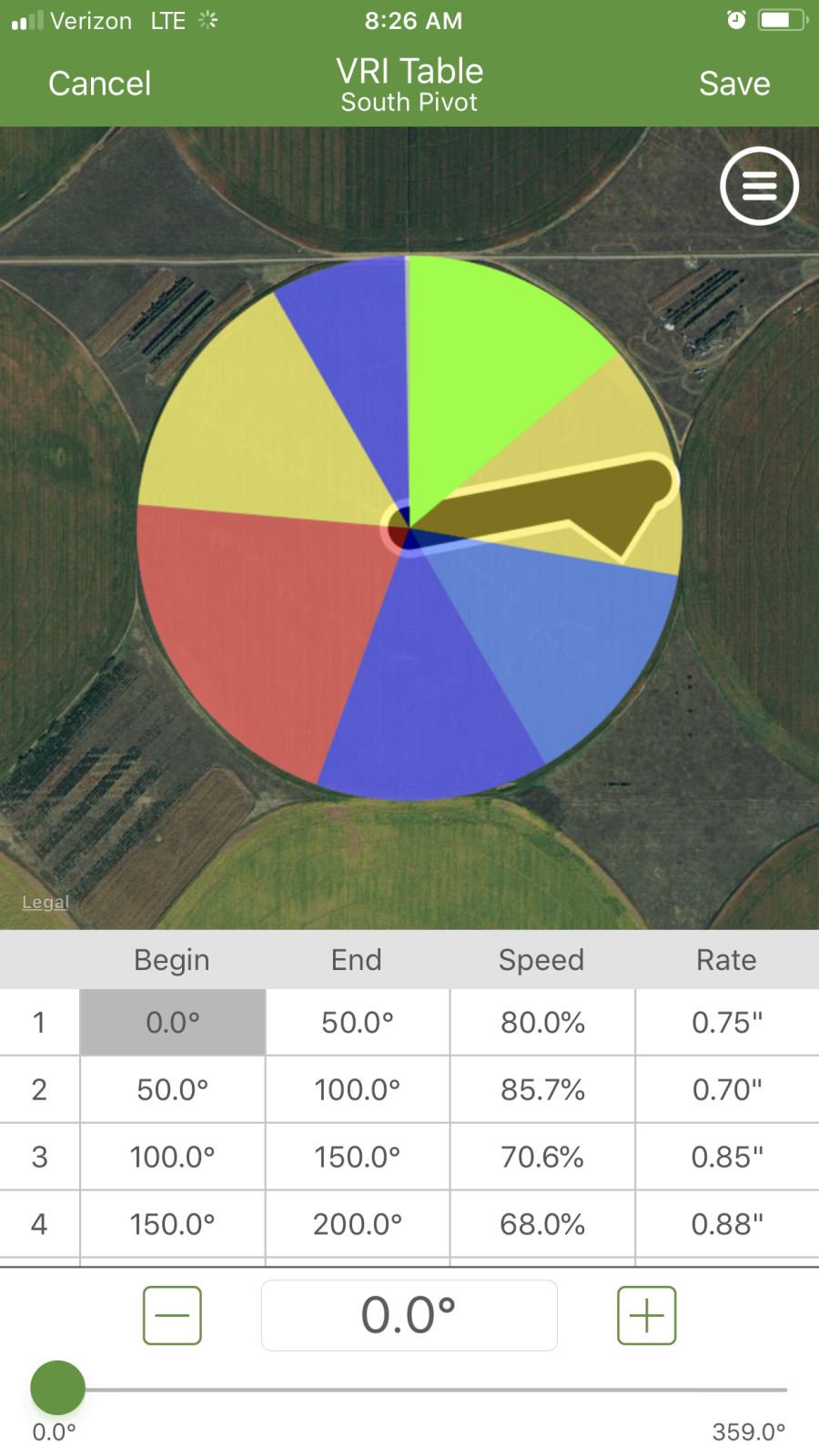Edit the 0.0° angle value field
Viewport: 819px width, 1456px height.
(x=409, y=1315)
